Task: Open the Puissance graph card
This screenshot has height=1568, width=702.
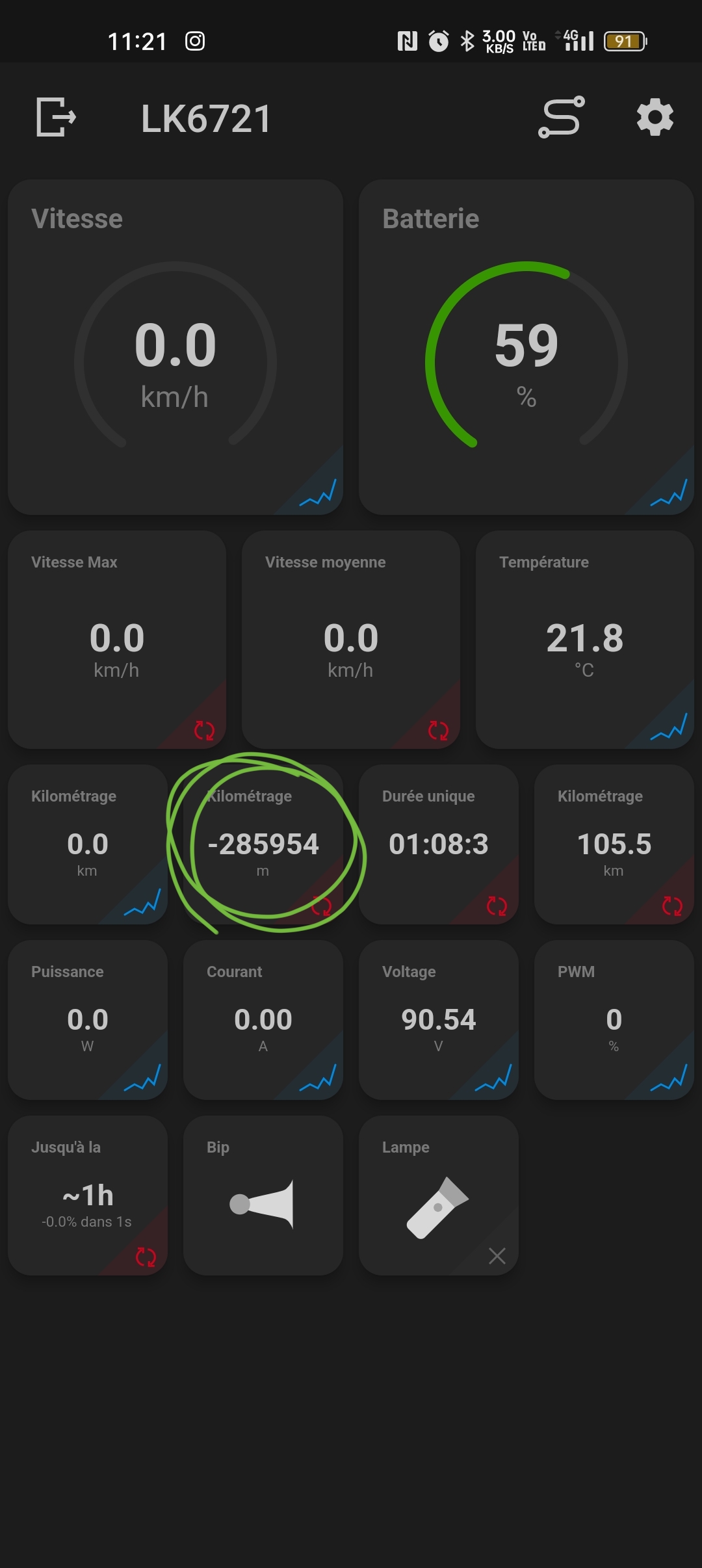Action: coord(88,1020)
